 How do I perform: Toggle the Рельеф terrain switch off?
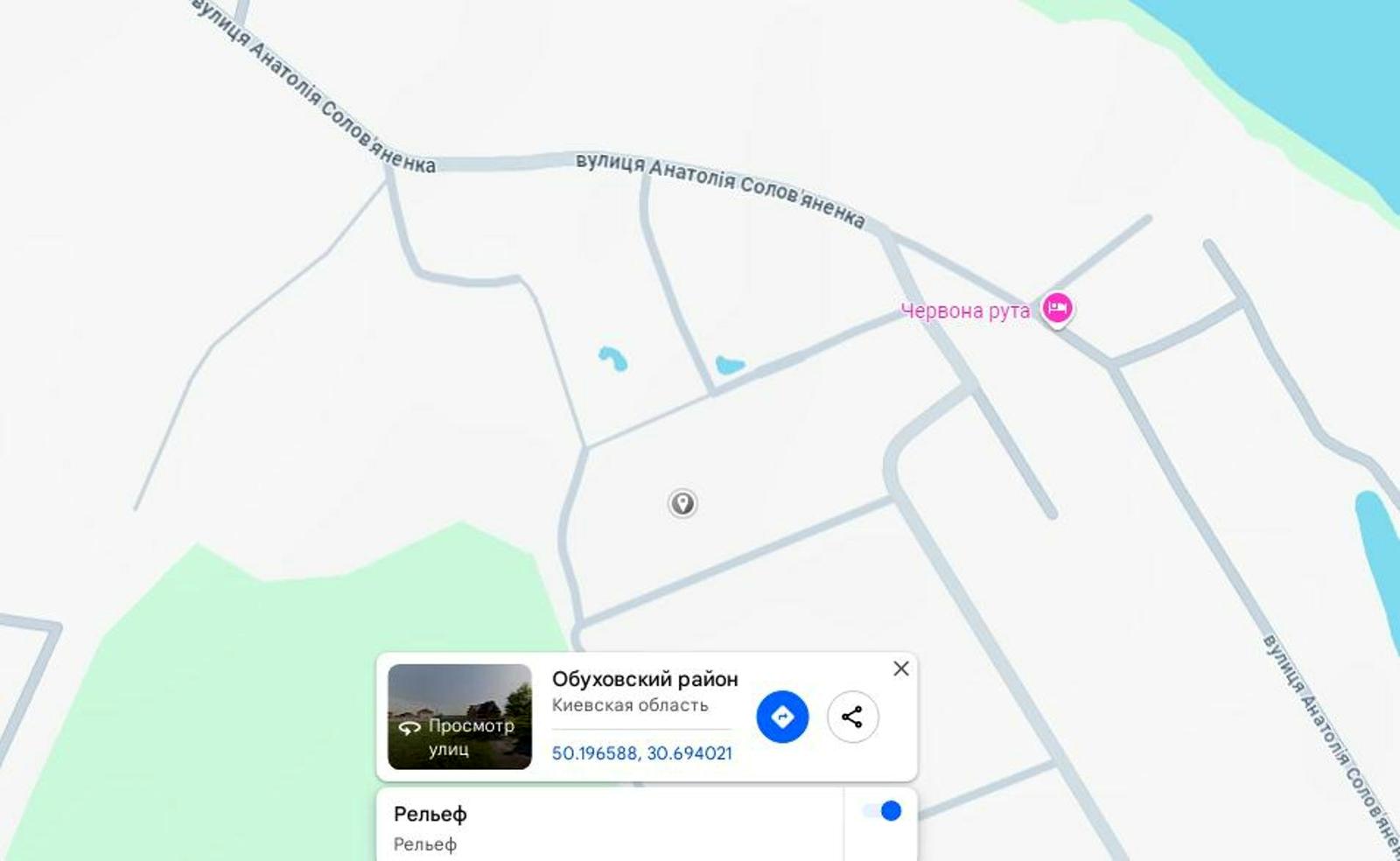pyautogui.click(x=882, y=811)
